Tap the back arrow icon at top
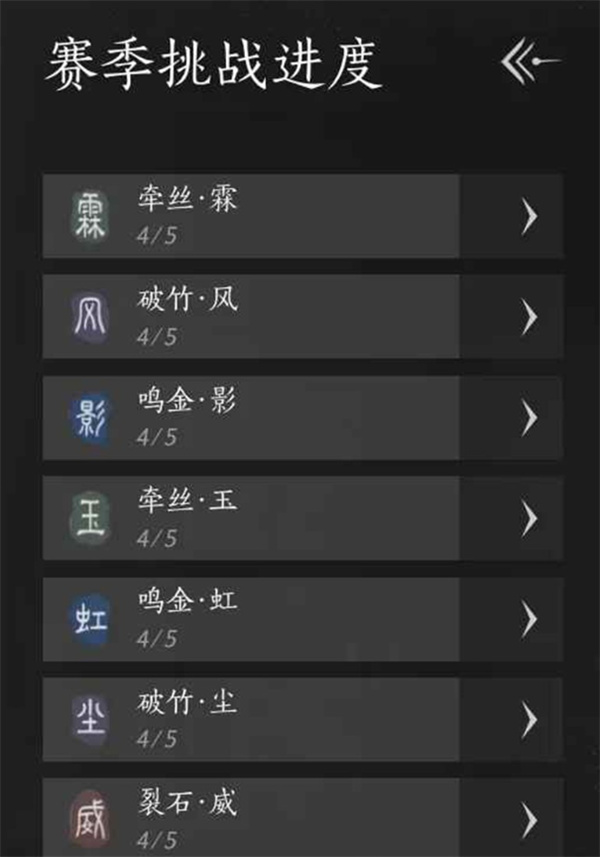The width and height of the screenshot is (600, 857). coord(530,64)
